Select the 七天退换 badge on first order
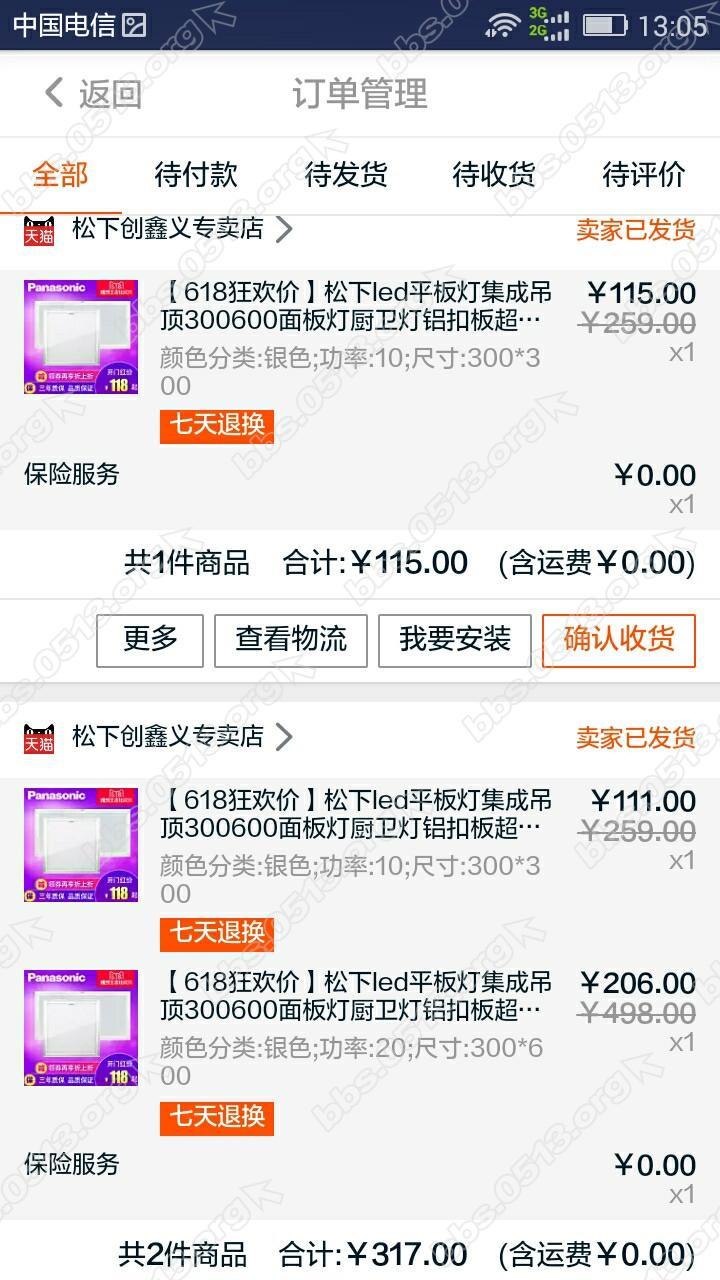This screenshot has height=1280, width=720. point(216,426)
